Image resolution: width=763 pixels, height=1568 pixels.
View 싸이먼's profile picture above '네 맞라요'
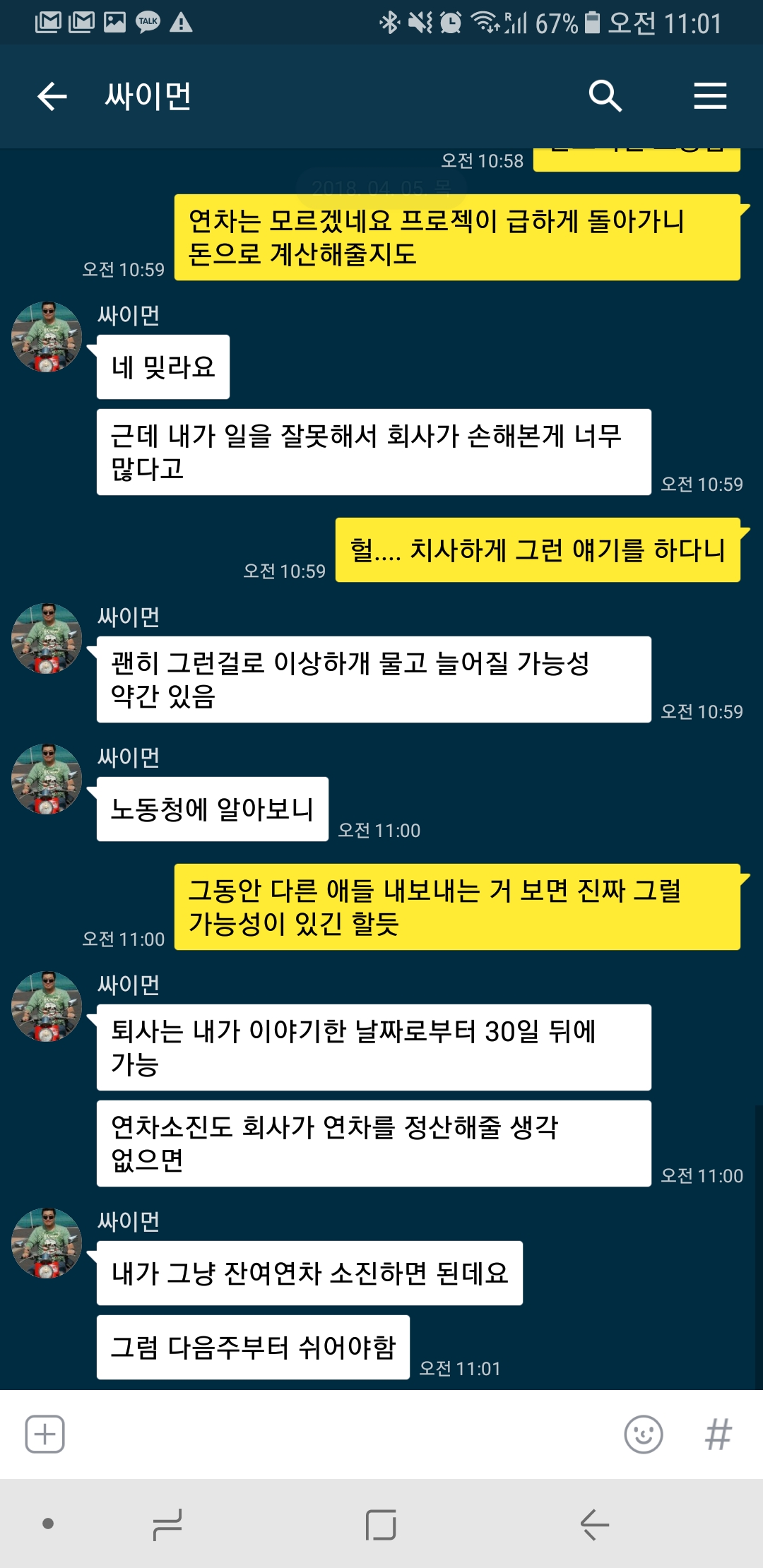[47, 337]
